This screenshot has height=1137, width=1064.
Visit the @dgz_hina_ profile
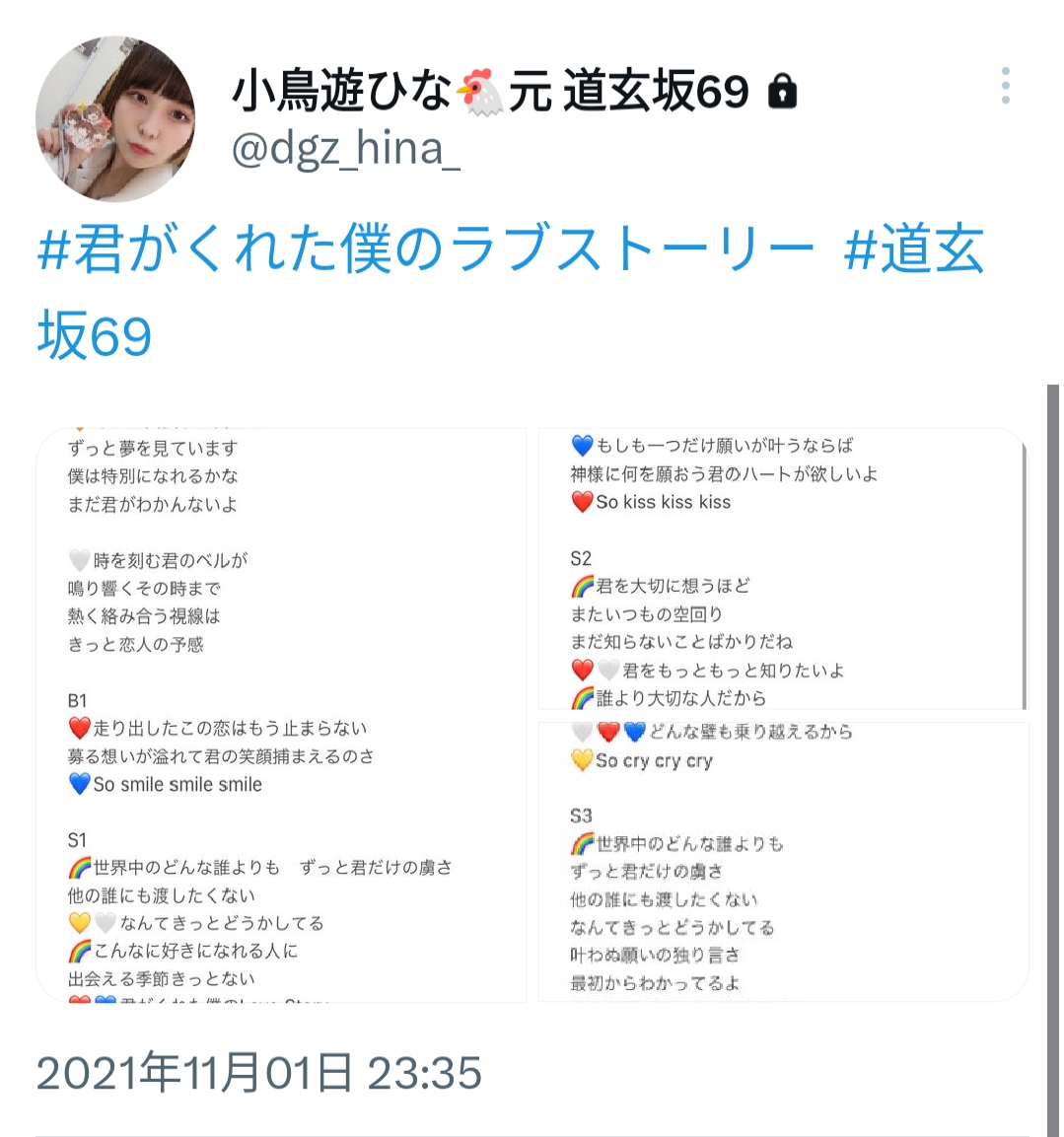click(345, 149)
